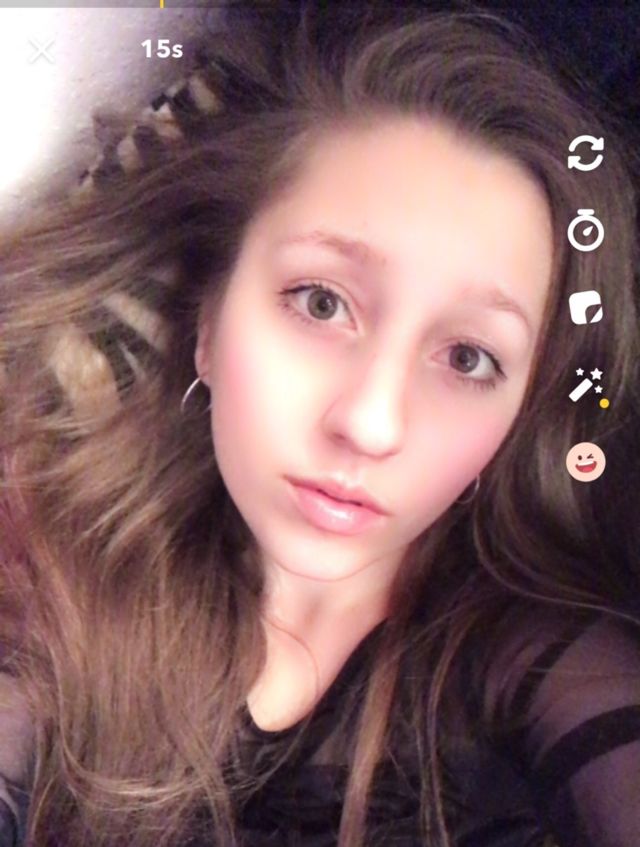The height and width of the screenshot is (847, 640).
Task: Open the magic wand beauty effects
Action: click(x=586, y=385)
